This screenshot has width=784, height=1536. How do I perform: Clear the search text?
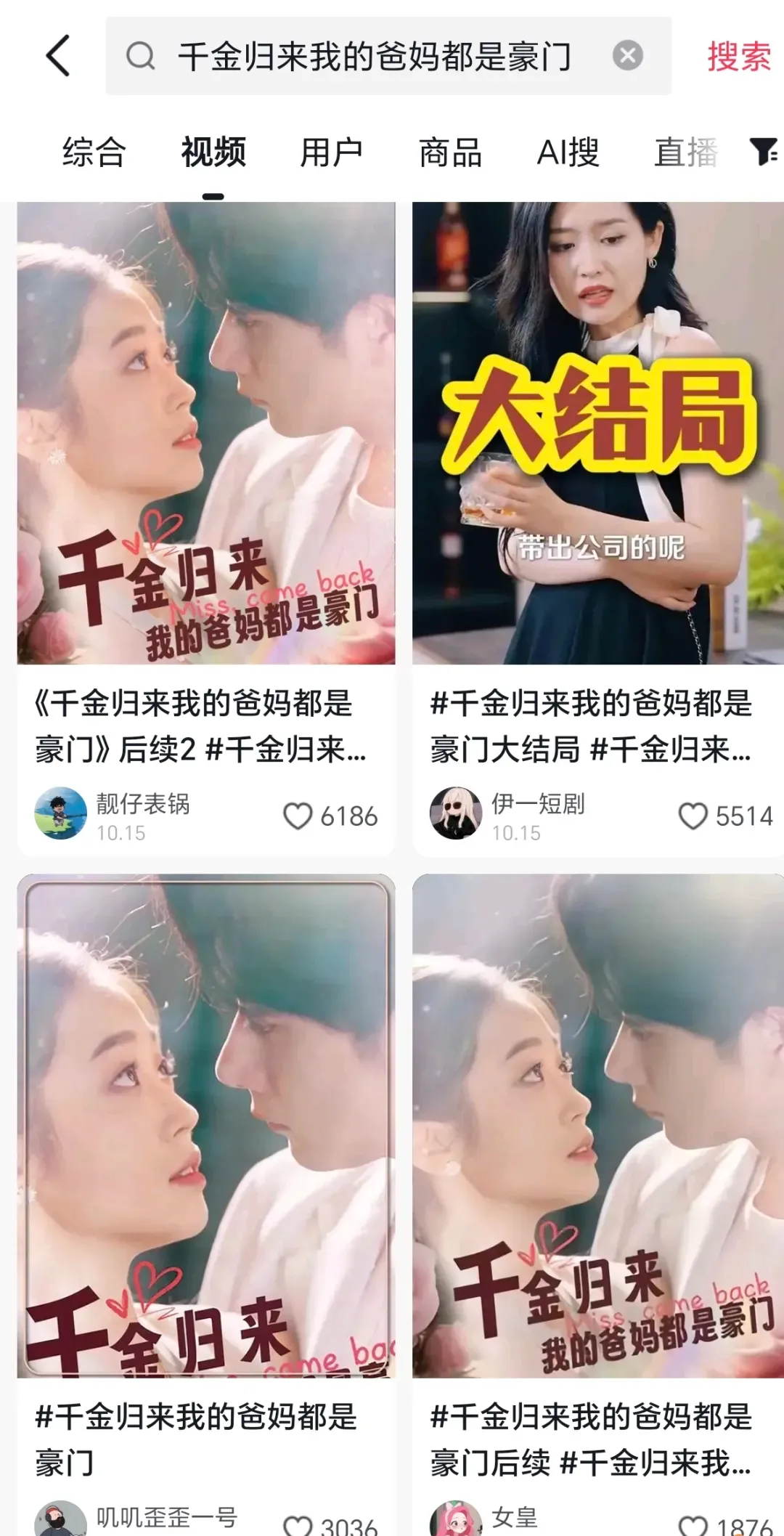pyautogui.click(x=627, y=56)
